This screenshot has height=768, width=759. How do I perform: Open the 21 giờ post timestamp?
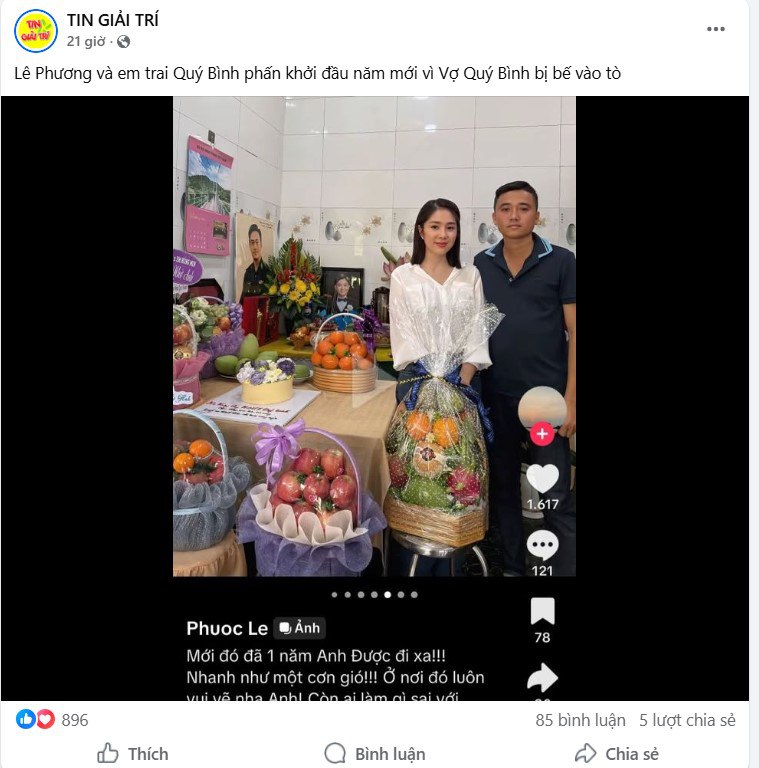[x=86, y=42]
